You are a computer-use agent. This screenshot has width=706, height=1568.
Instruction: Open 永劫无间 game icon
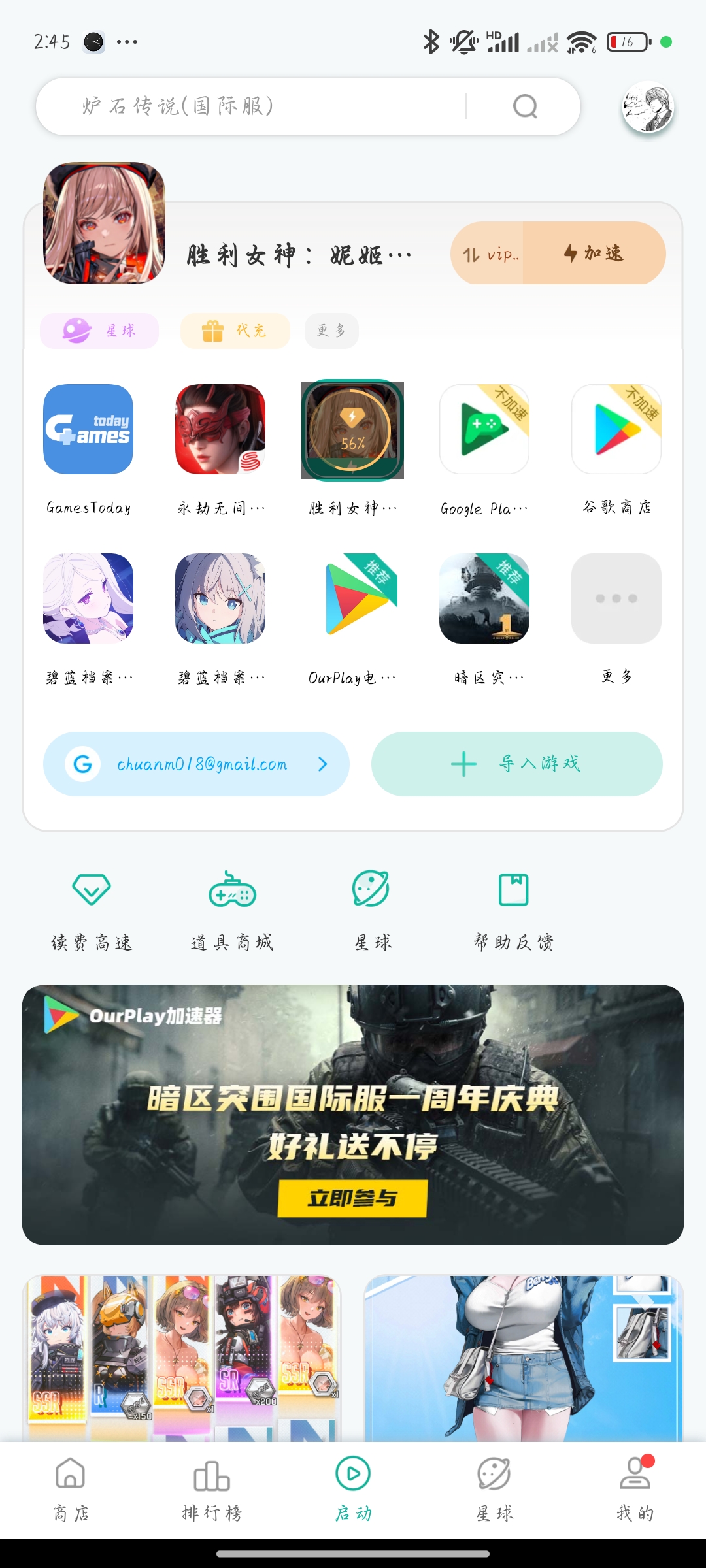(220, 429)
